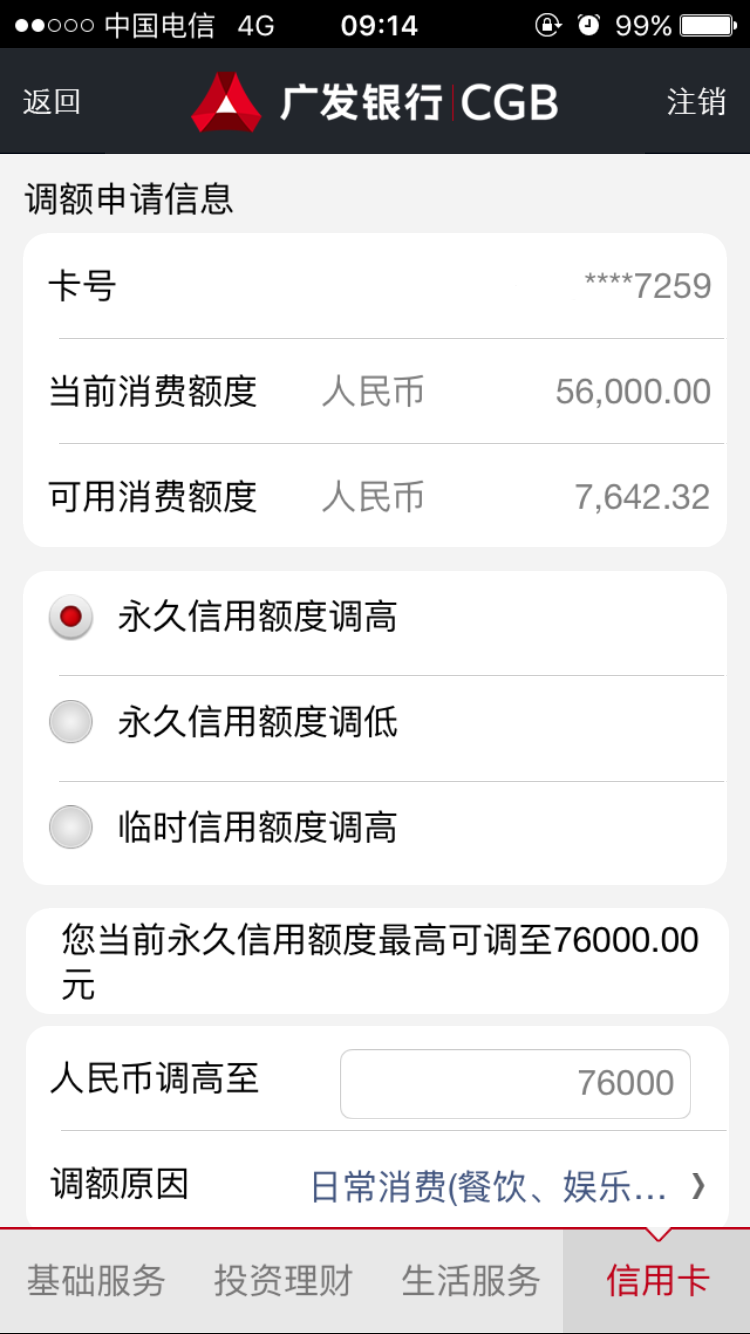Open the 信用卡 tab
This screenshot has width=750, height=1334.
pos(657,1281)
